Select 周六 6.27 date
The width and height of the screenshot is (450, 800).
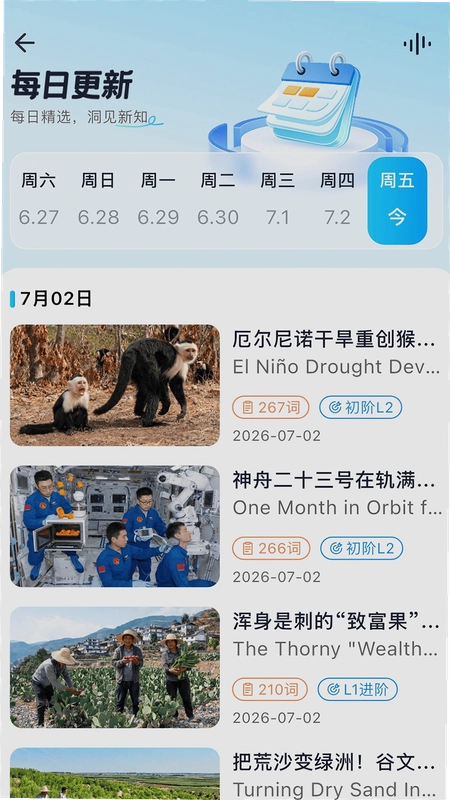[x=39, y=201]
